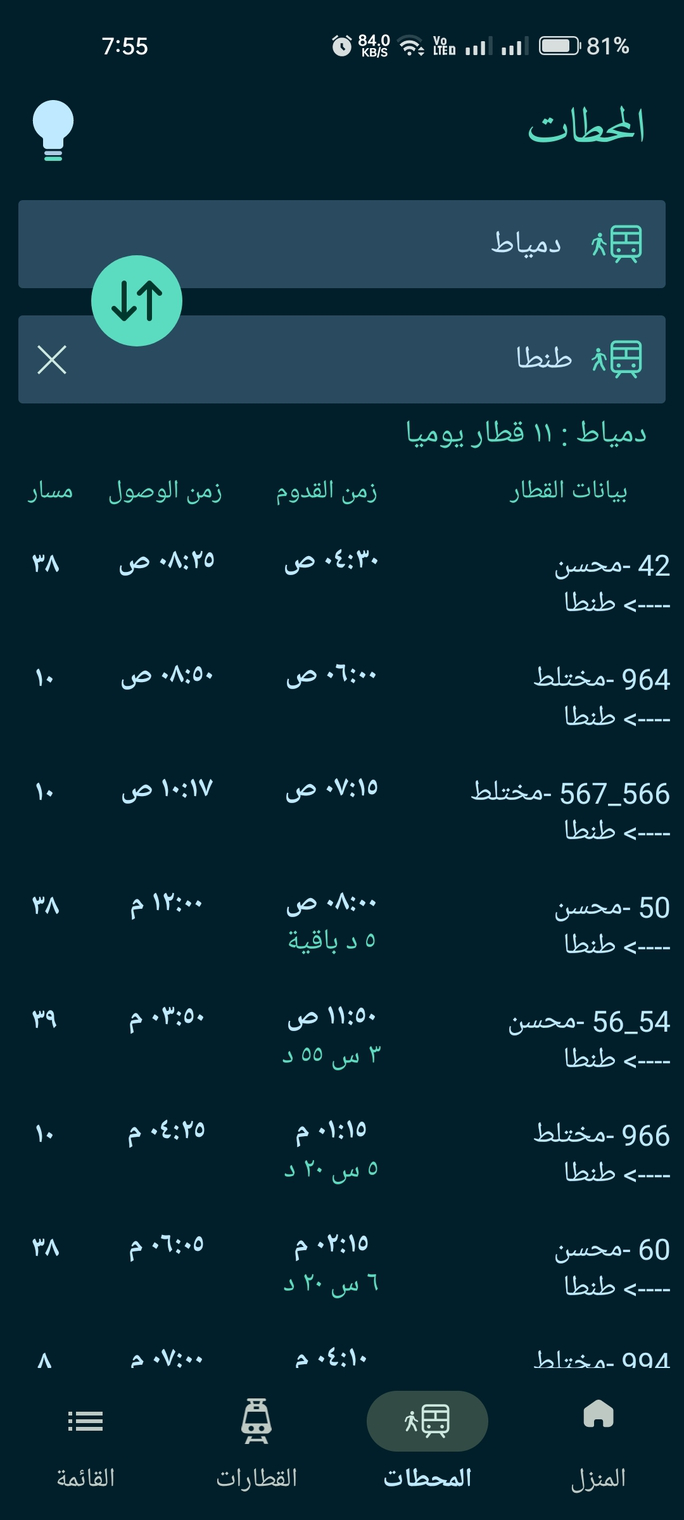
Task: Tap the light bulb icon
Action: point(53,131)
